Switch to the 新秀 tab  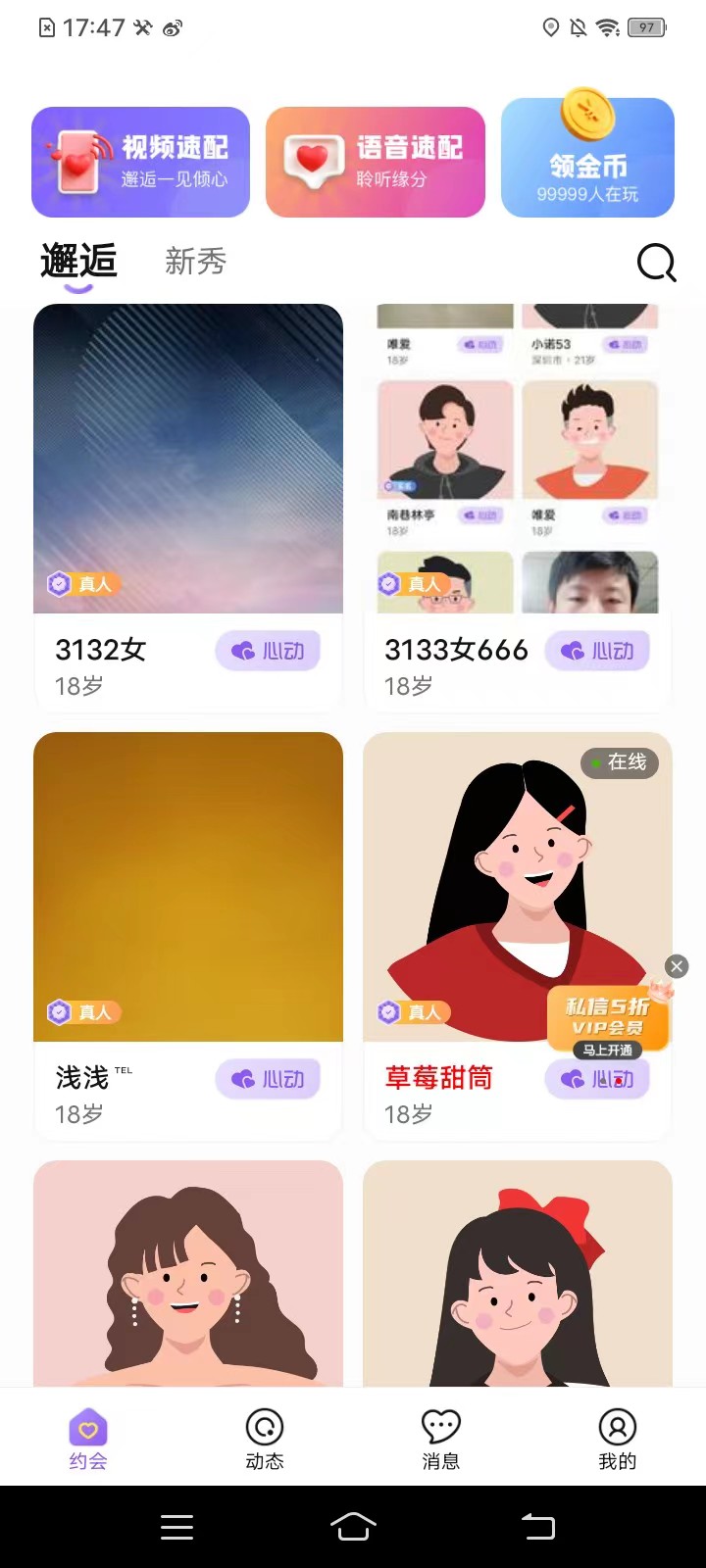click(x=195, y=262)
